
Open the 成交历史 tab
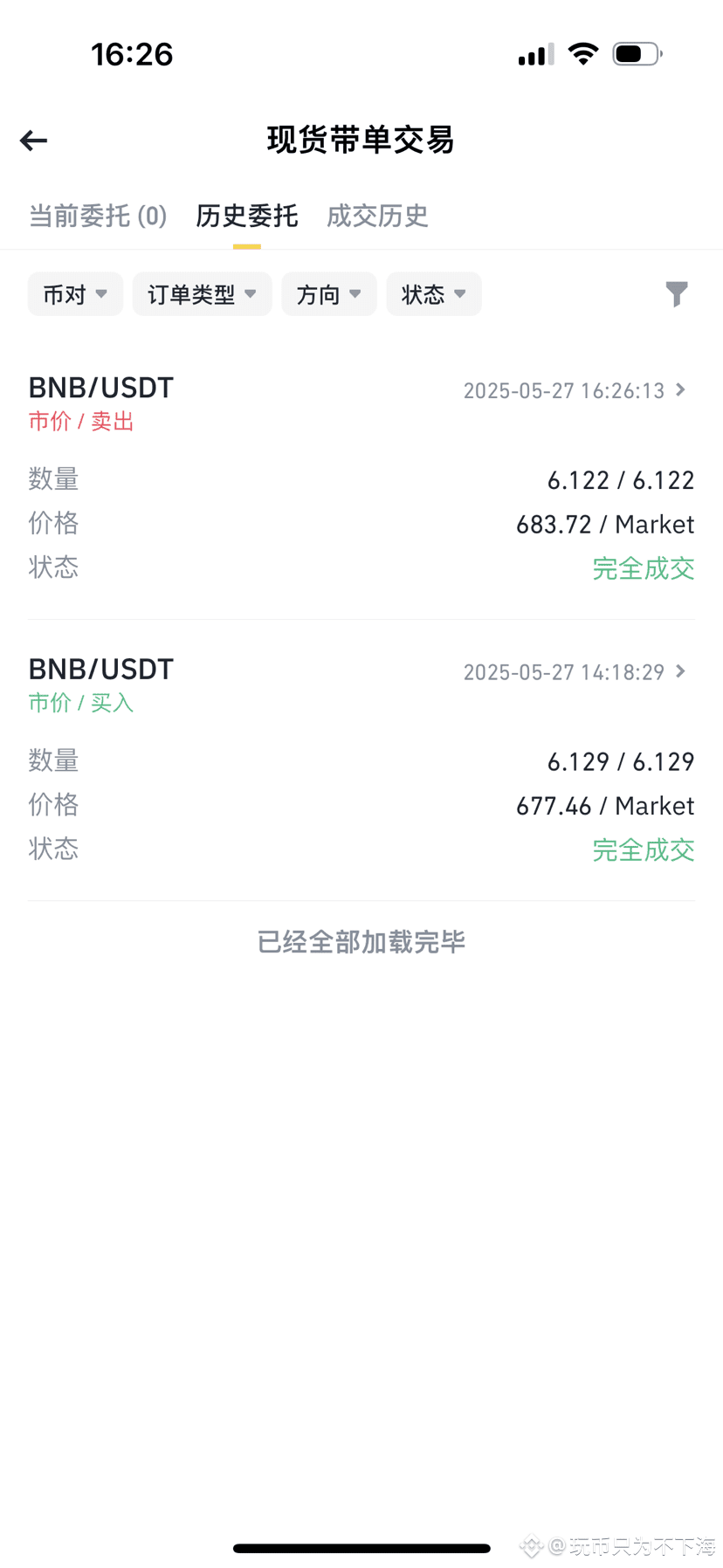point(377,216)
